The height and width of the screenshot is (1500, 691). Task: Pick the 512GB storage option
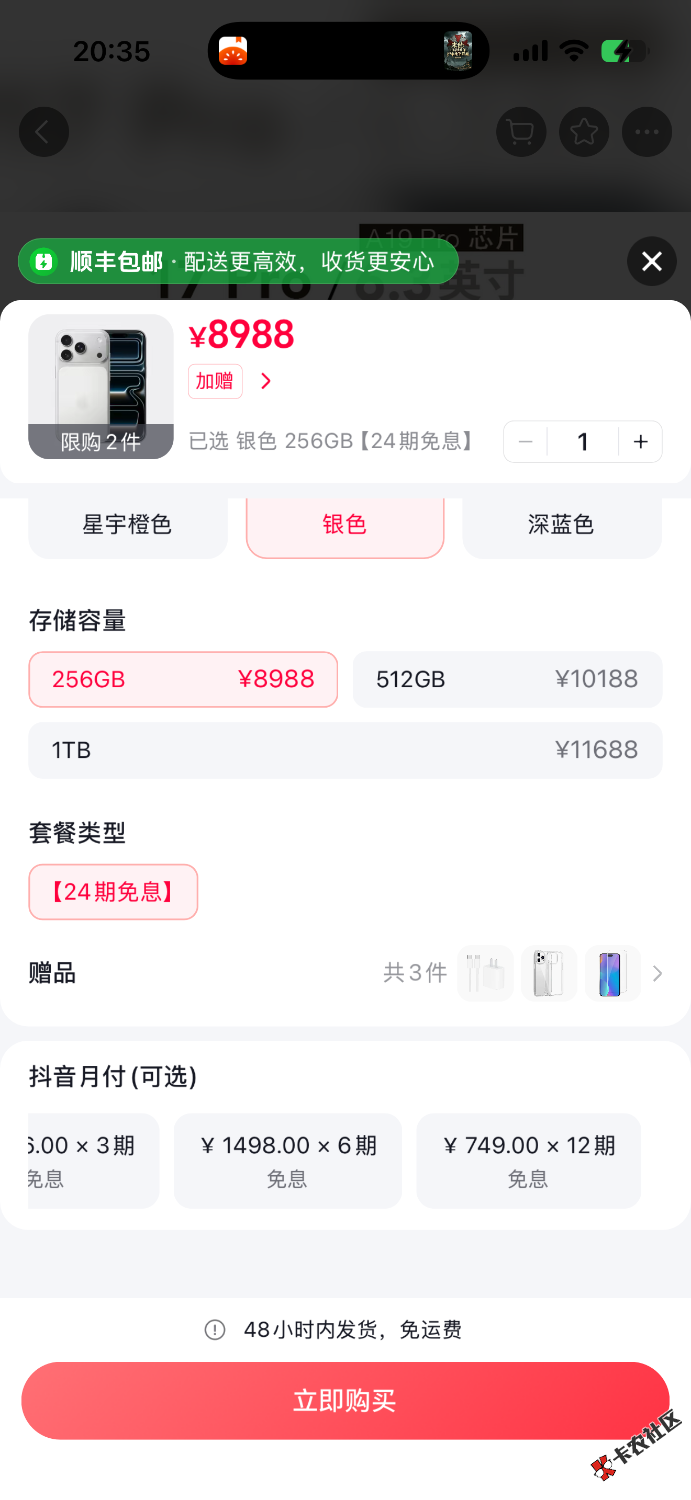click(508, 680)
